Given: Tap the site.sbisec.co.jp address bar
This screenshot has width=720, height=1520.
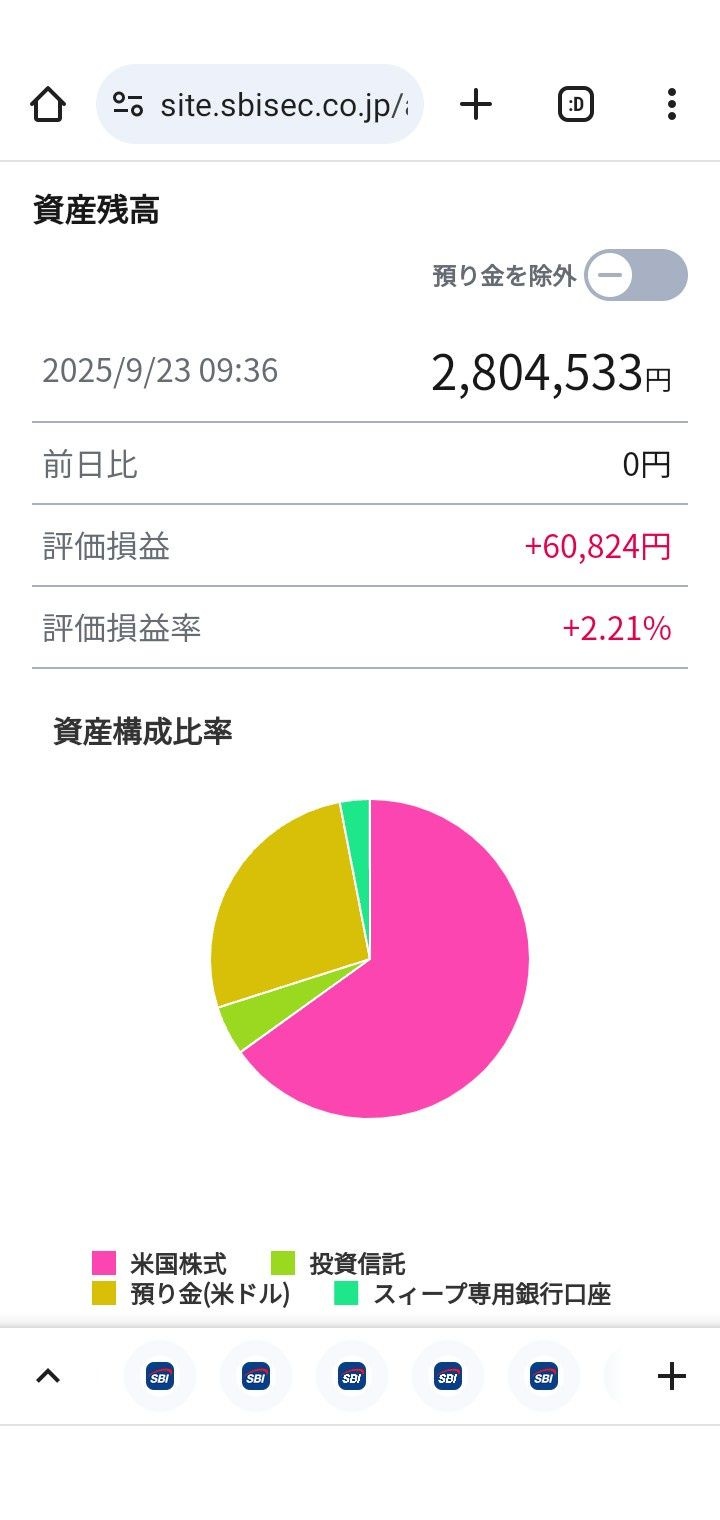Looking at the screenshot, I should pyautogui.click(x=284, y=105).
